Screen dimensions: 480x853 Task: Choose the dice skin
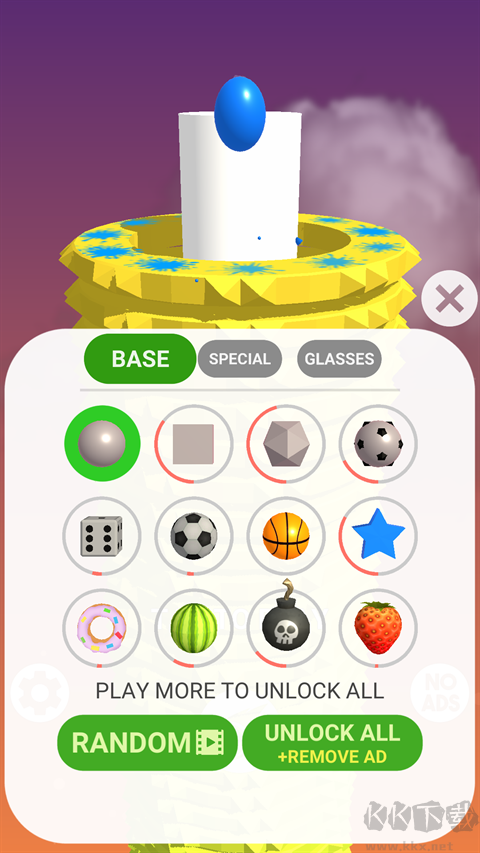coord(101,536)
